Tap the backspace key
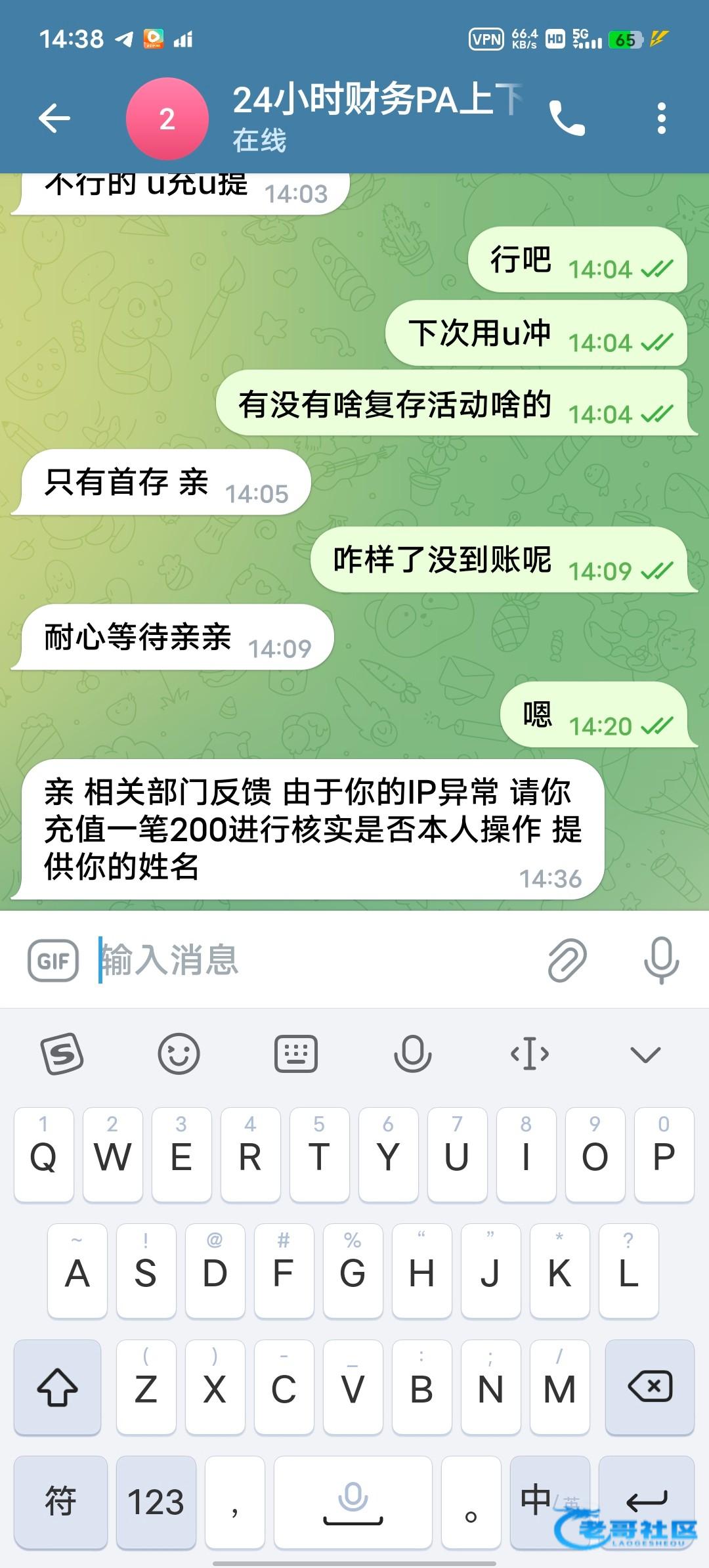The height and width of the screenshot is (1568, 709). click(649, 1387)
